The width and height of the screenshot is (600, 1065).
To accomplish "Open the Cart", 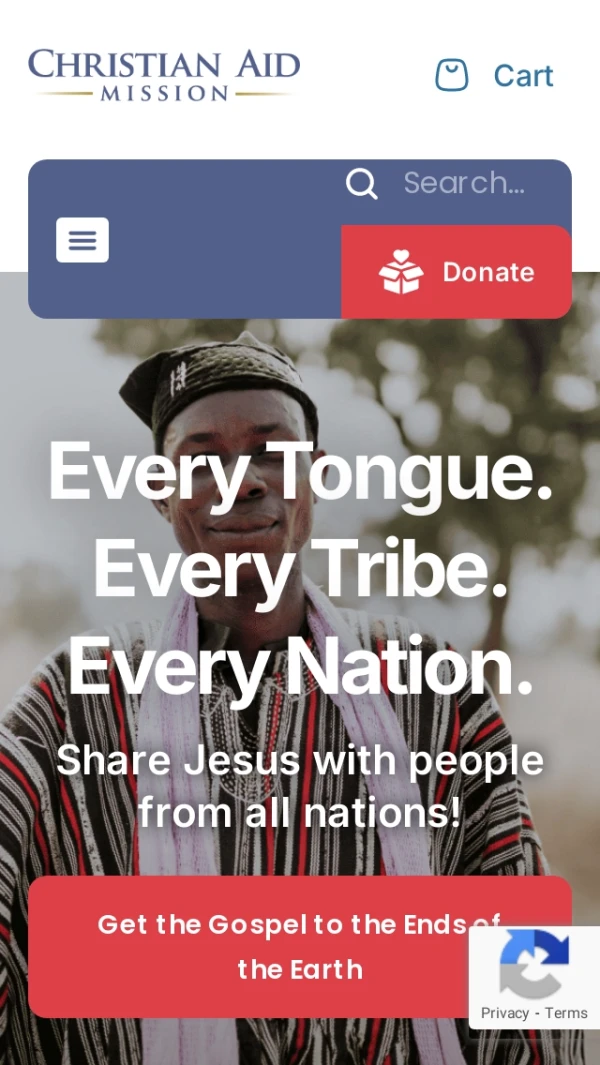I will click(494, 75).
